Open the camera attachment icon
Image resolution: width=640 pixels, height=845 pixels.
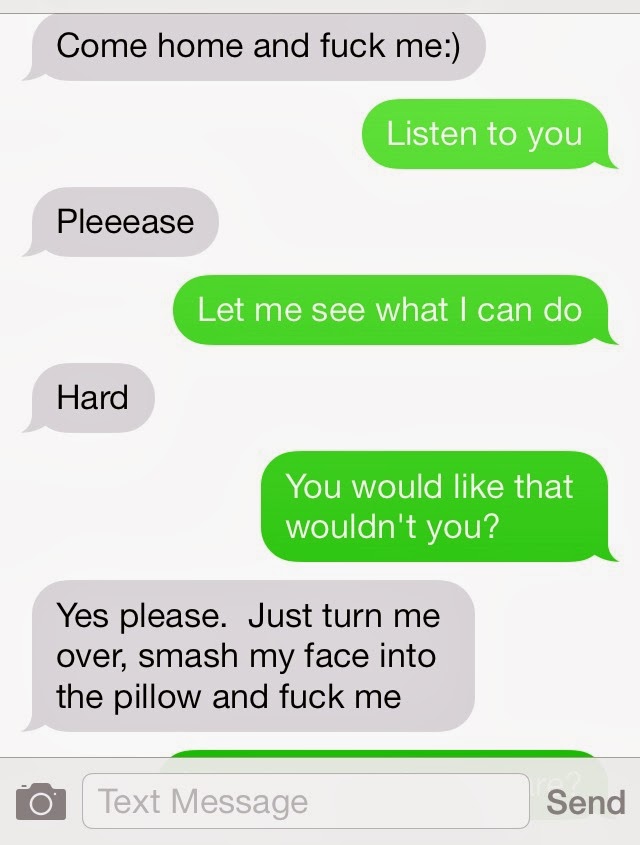click(x=41, y=802)
